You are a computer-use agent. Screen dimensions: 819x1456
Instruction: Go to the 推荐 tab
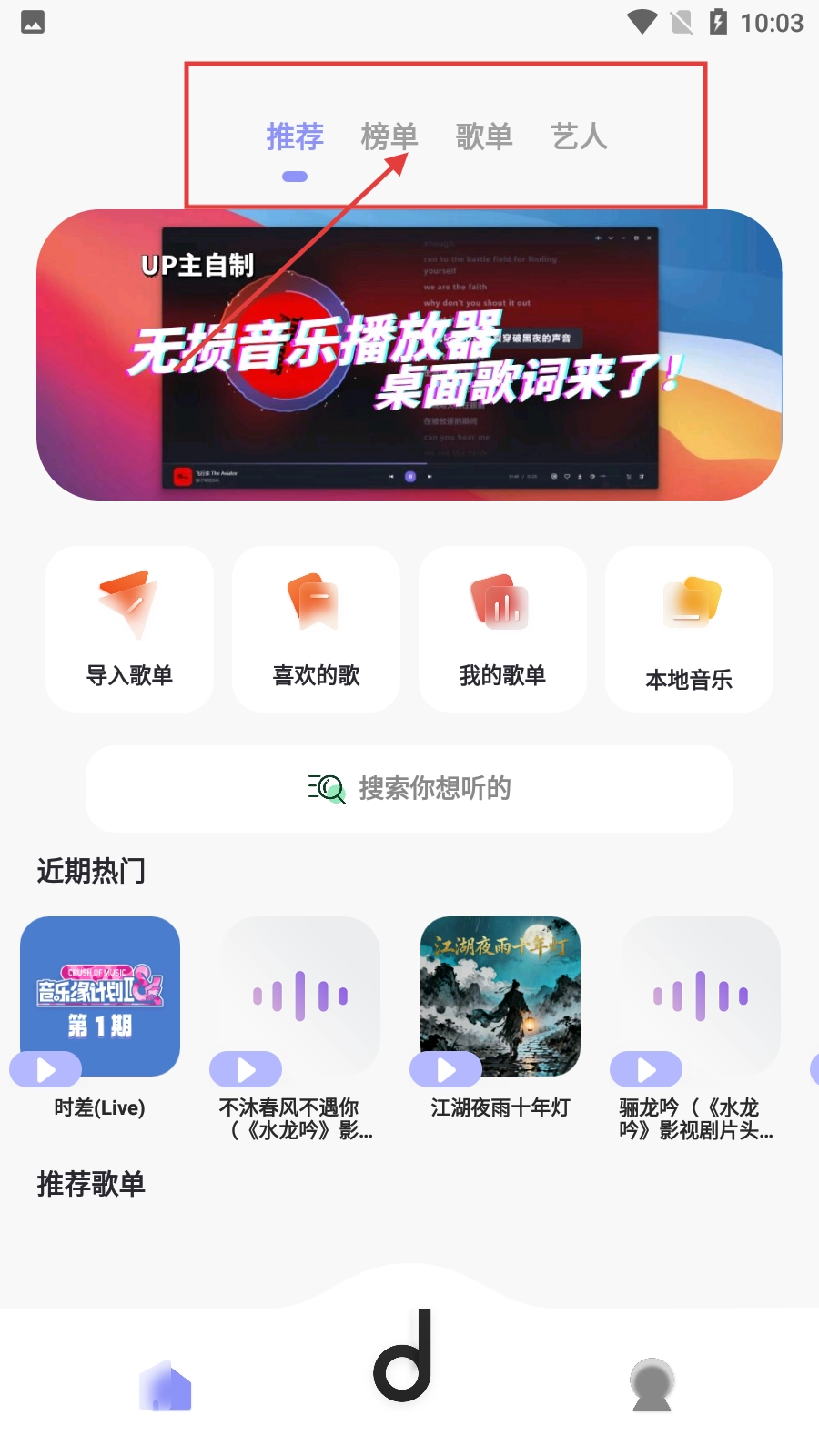click(295, 137)
